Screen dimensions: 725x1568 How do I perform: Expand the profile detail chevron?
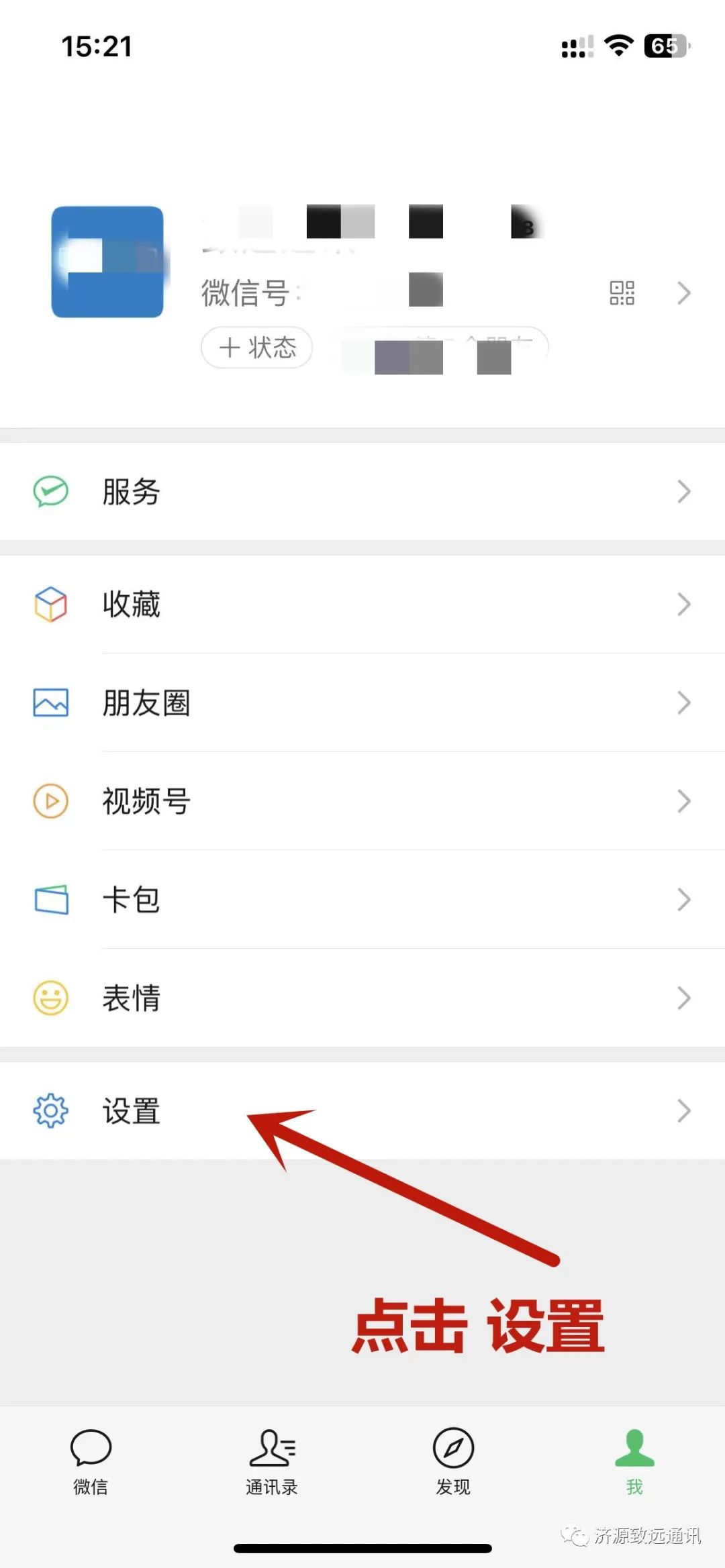(683, 293)
